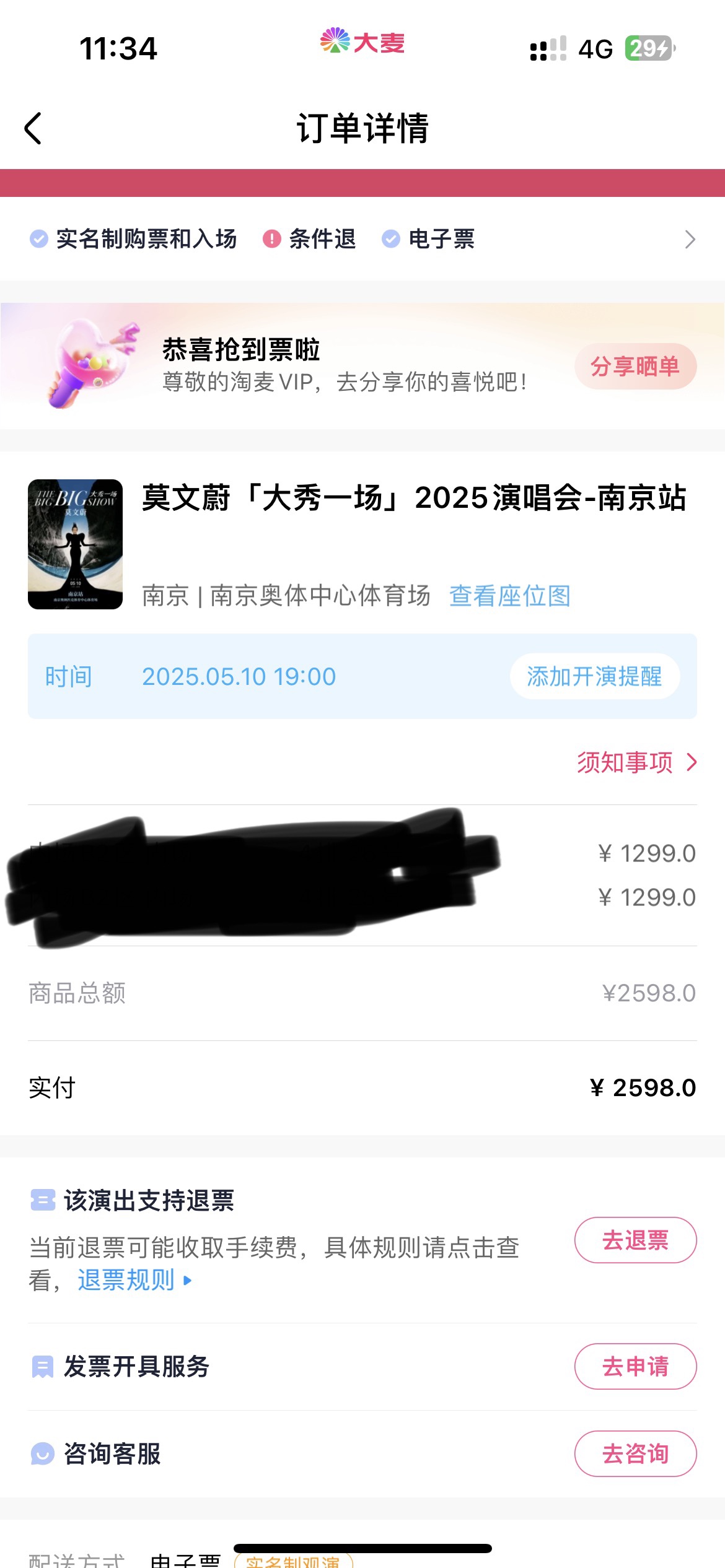The height and width of the screenshot is (1568, 725).
Task: Go back from the 订单详情 page
Action: [x=33, y=128]
